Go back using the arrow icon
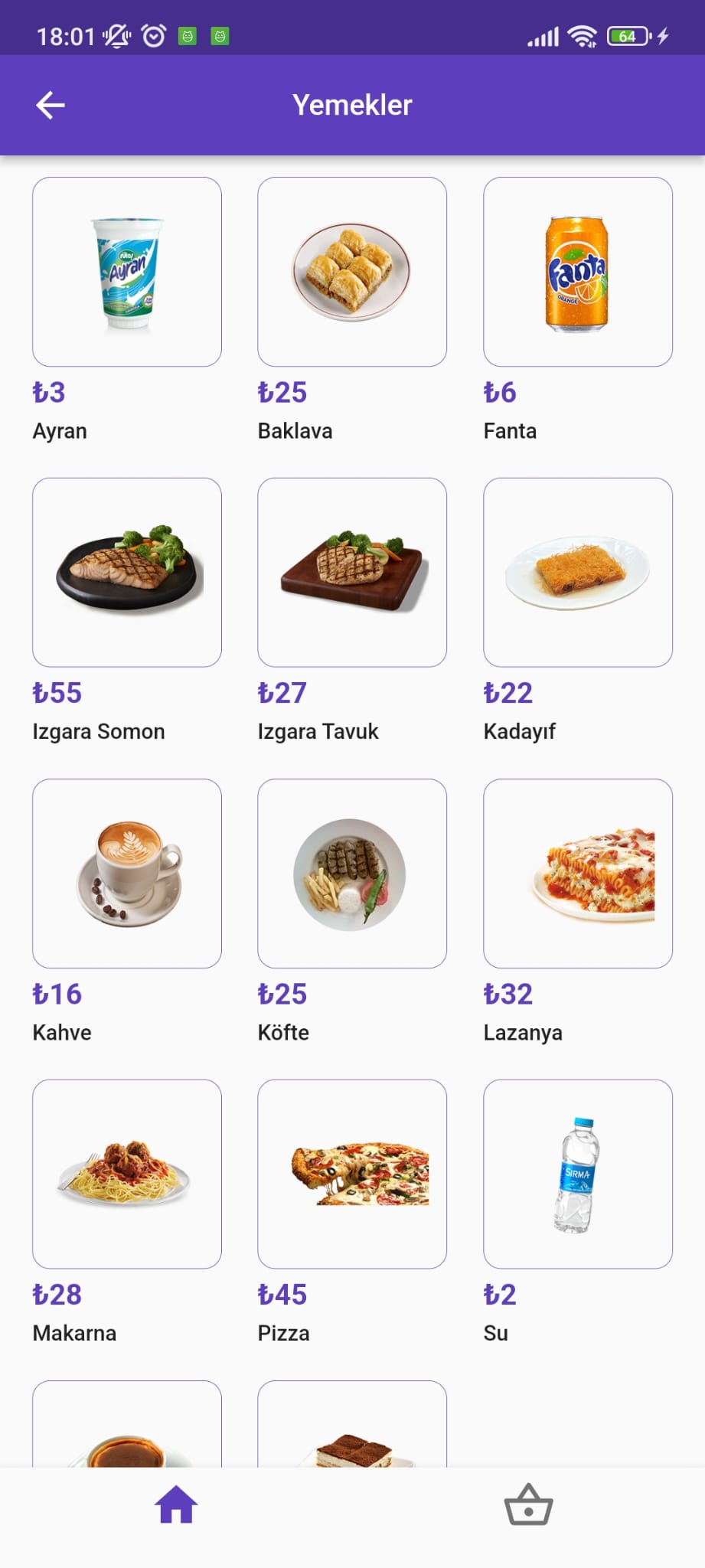 click(x=51, y=105)
